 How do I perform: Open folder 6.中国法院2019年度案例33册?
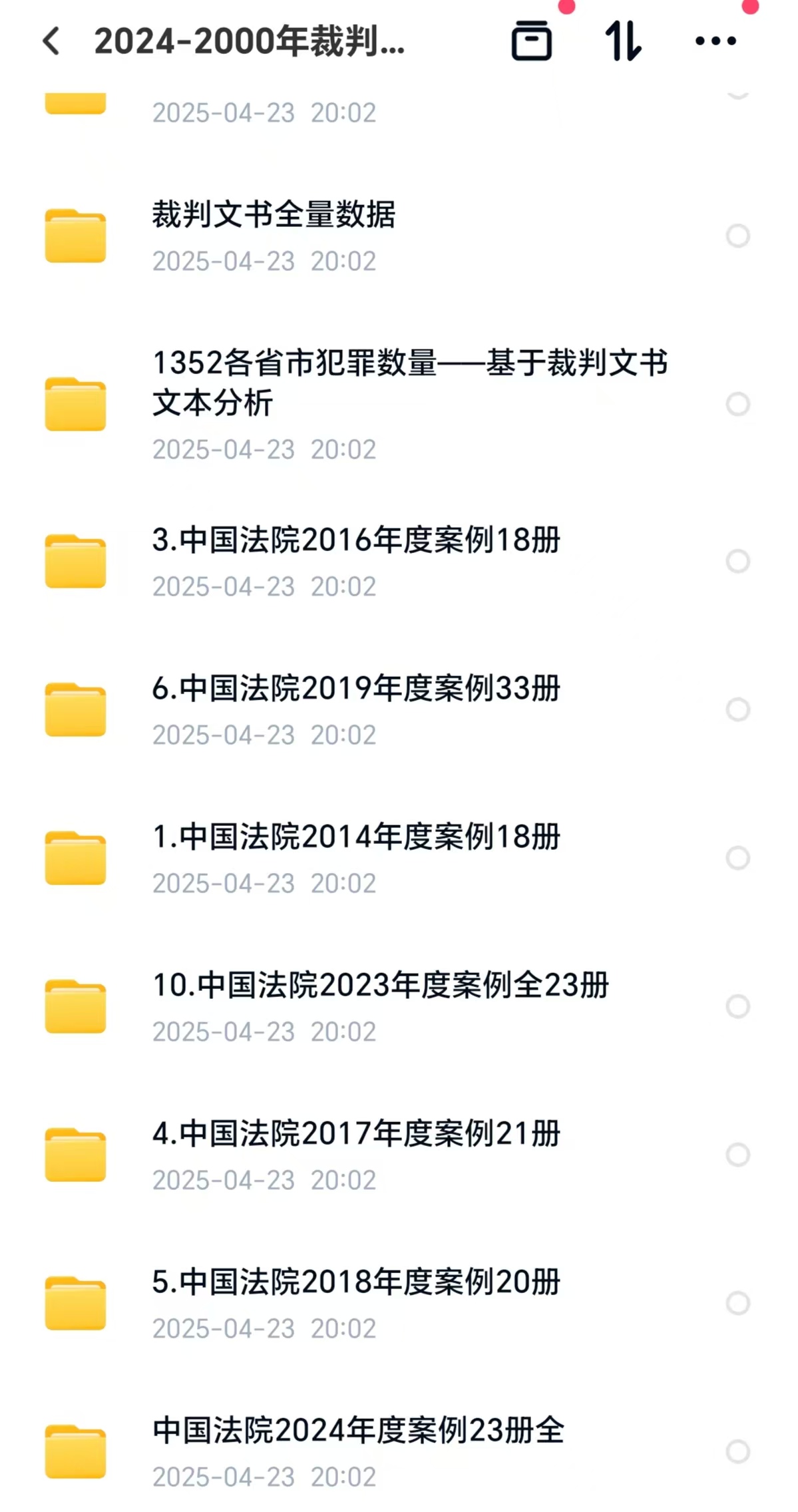click(x=356, y=688)
